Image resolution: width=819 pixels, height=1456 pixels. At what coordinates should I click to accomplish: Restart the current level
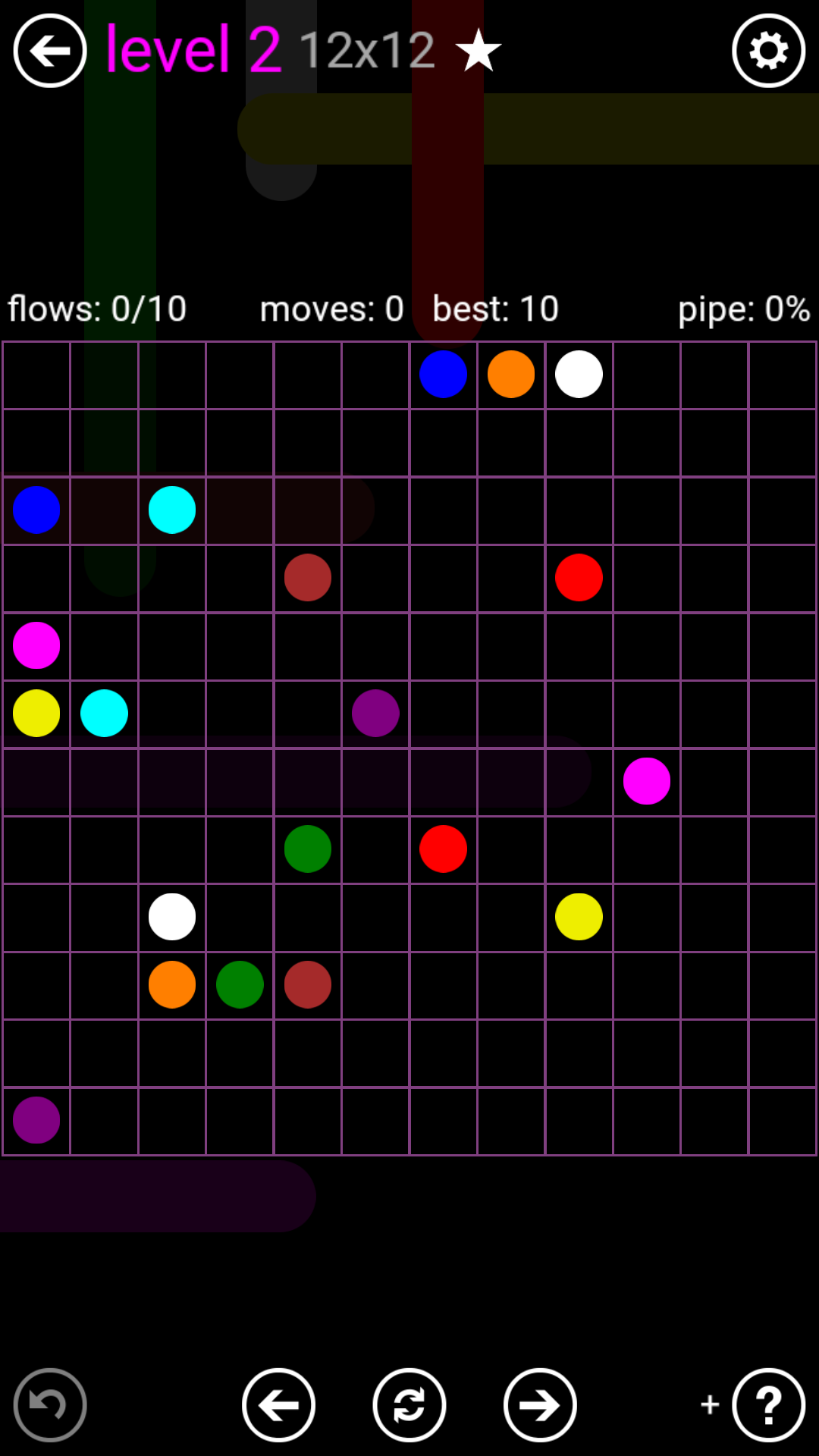point(409,1404)
